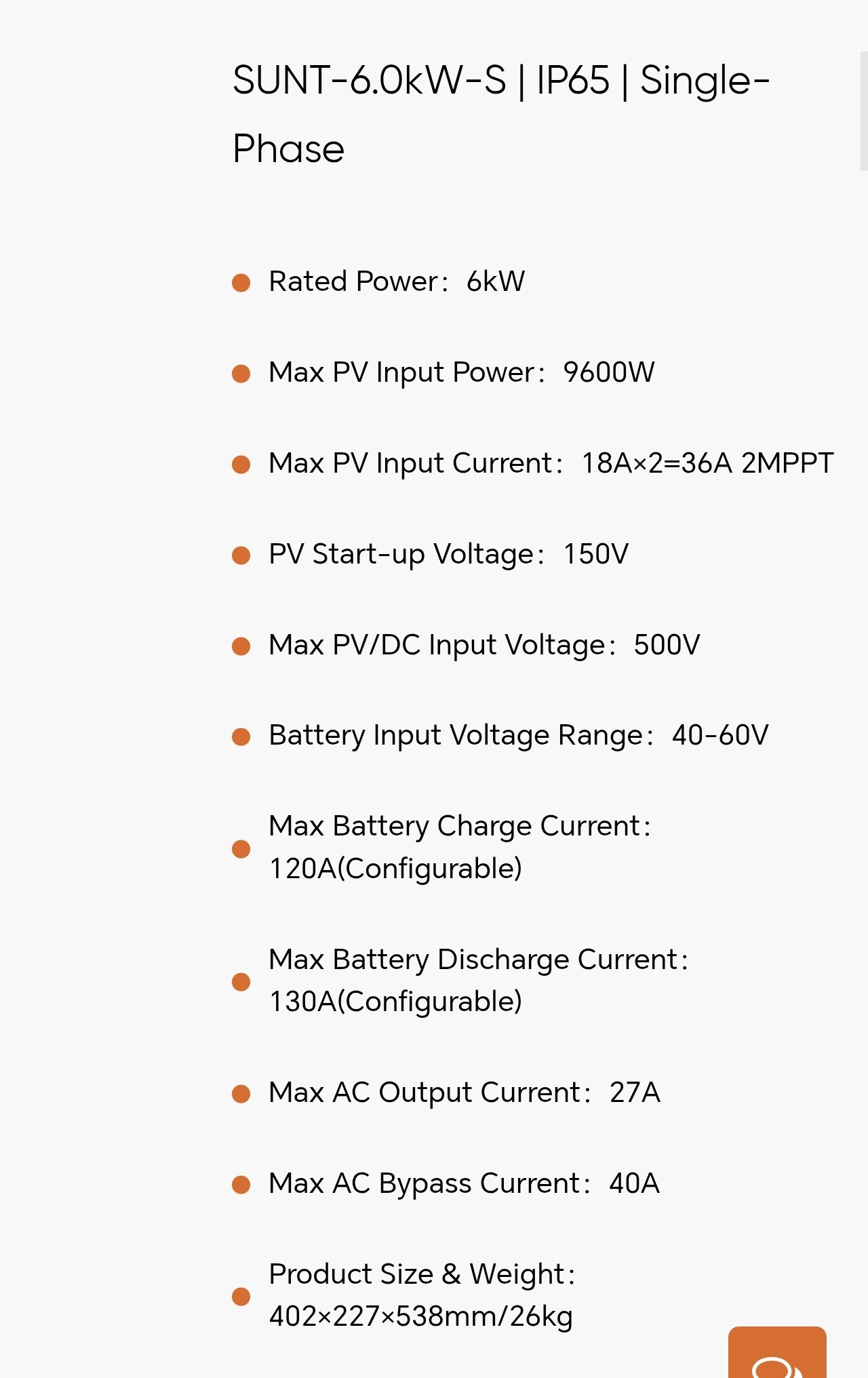Click the bullet beside Battery Input Voltage Range
Viewport: 868px width, 1378px height.
[241, 736]
